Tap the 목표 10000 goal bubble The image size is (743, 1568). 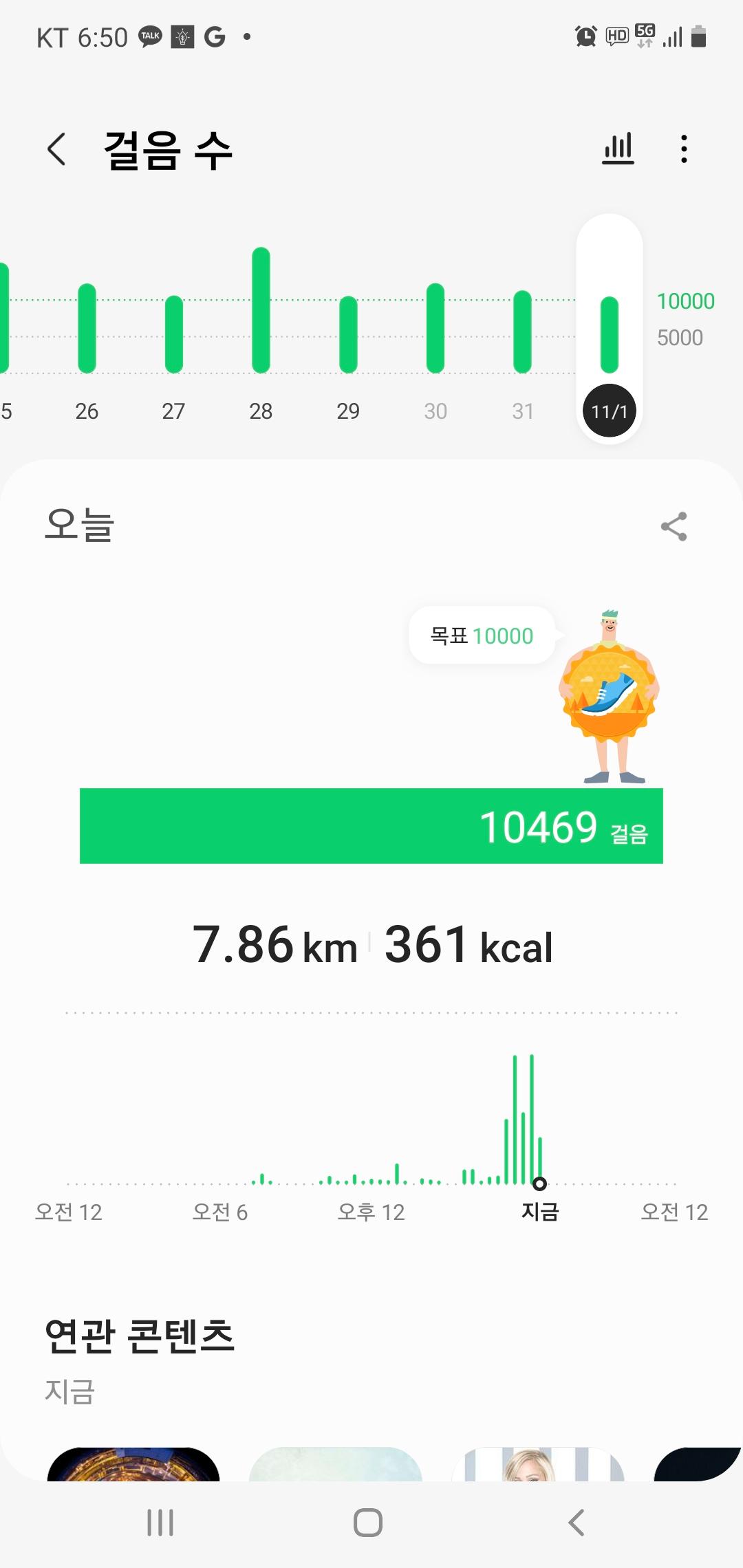click(x=482, y=635)
